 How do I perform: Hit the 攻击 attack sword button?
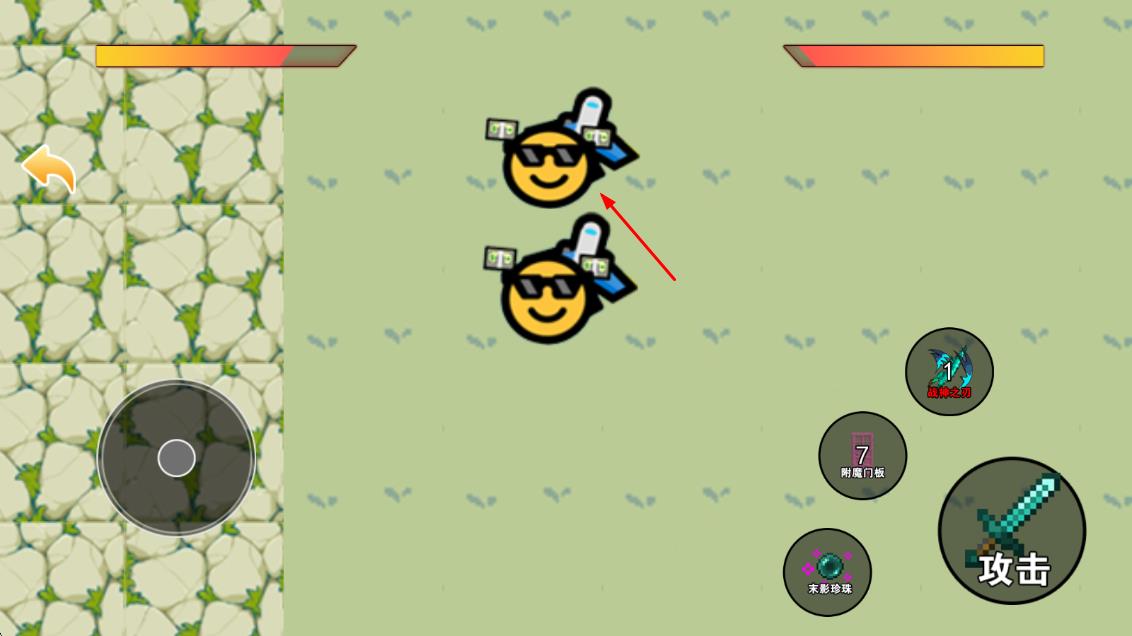pyautogui.click(x=1012, y=530)
